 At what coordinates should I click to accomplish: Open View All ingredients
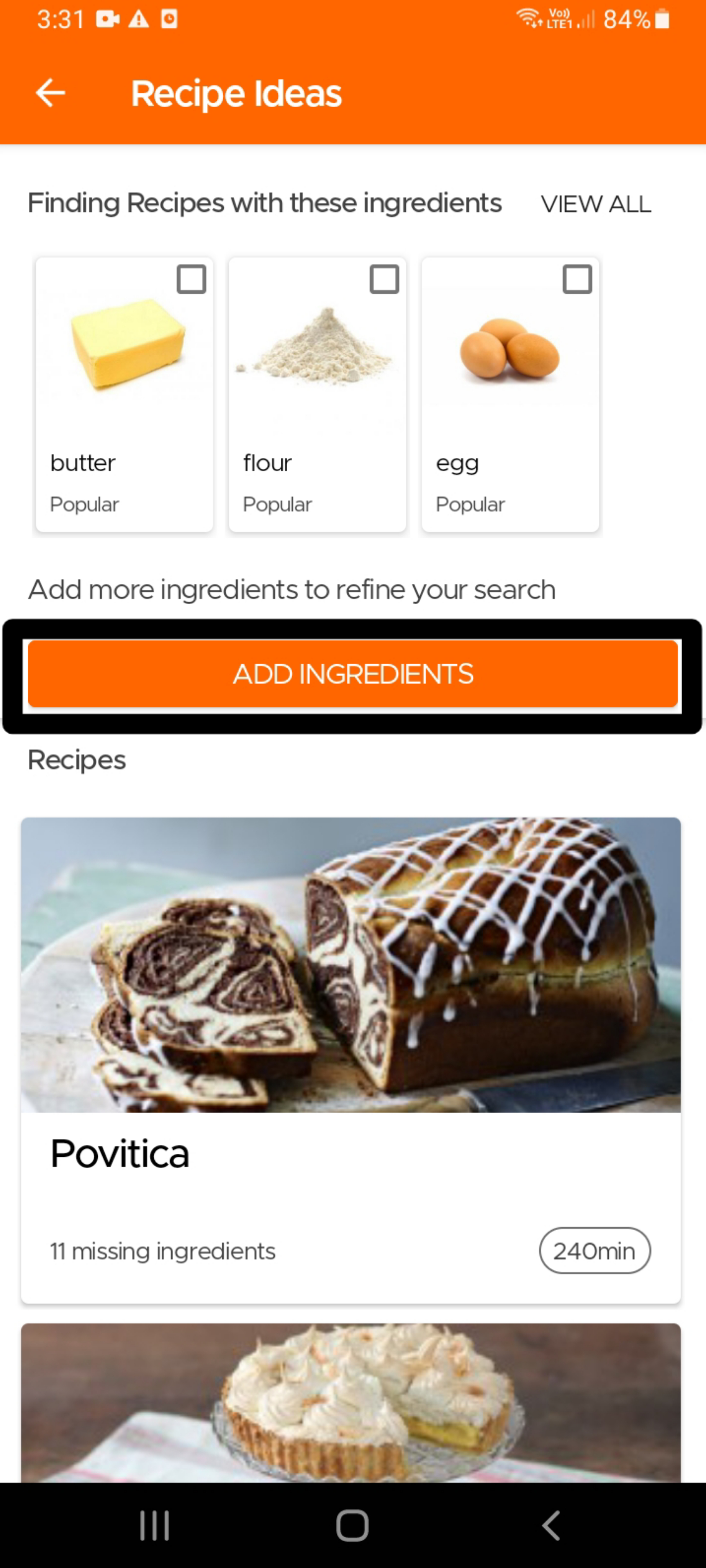595,204
